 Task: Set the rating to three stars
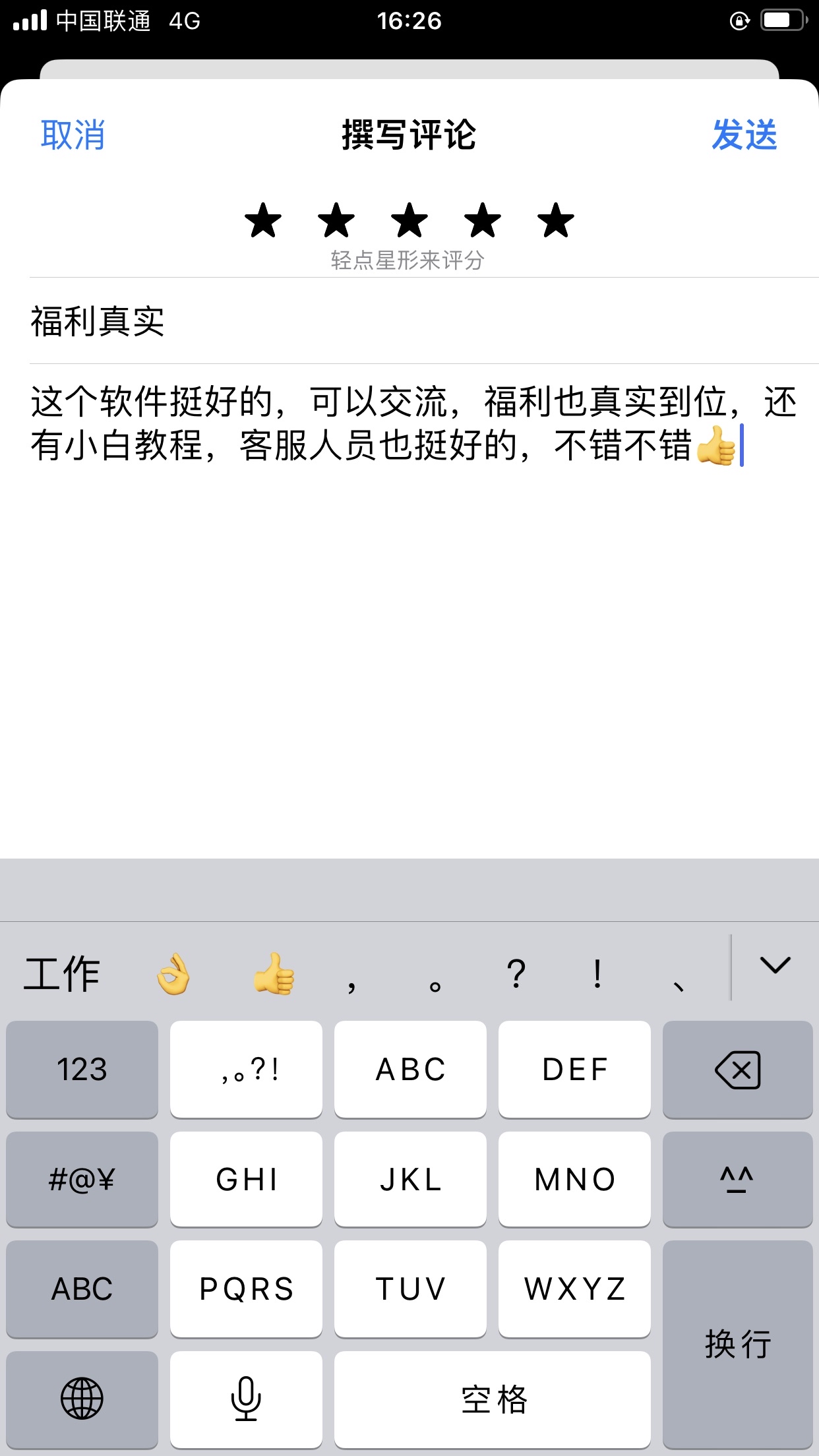click(x=409, y=220)
